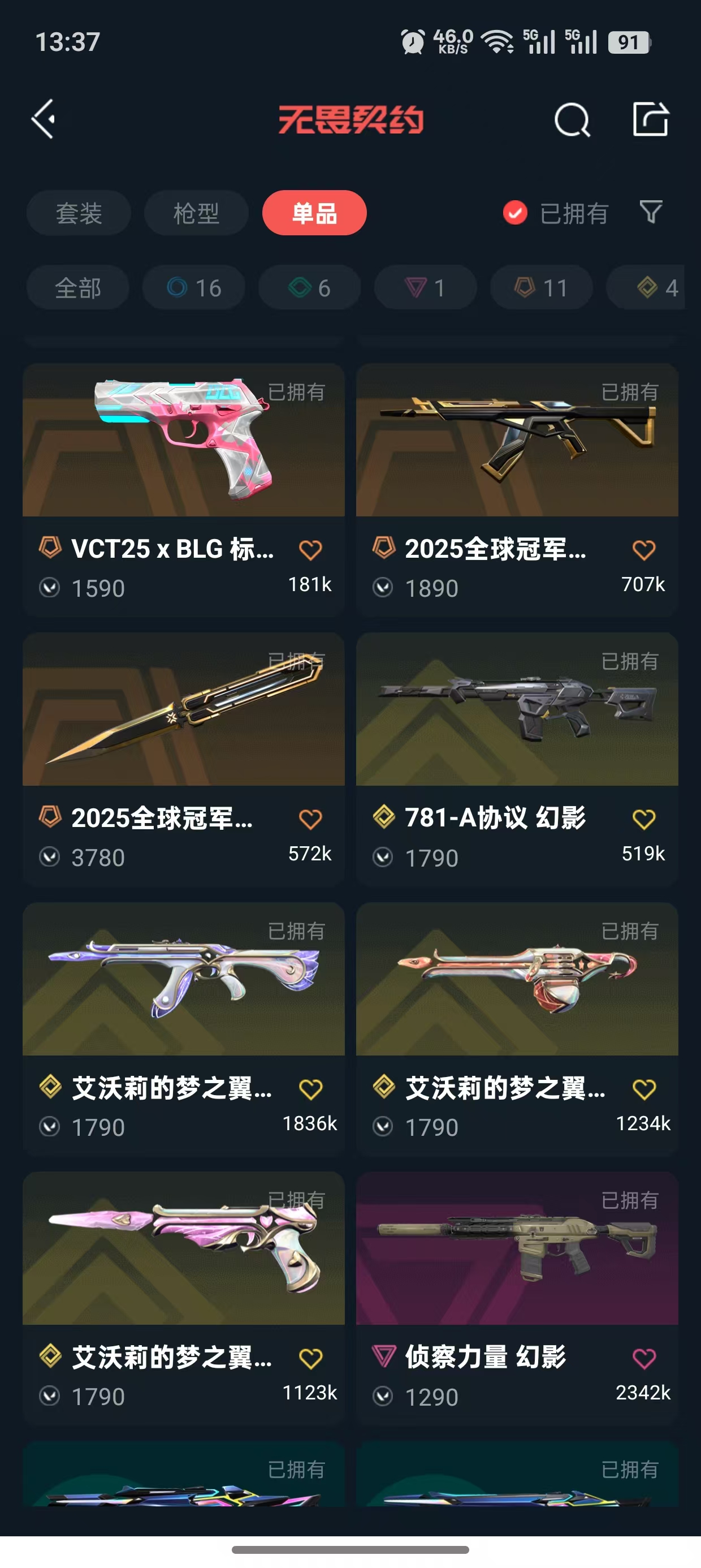Filter by the orange rarity chip 11
The image size is (701, 1568).
point(542,287)
